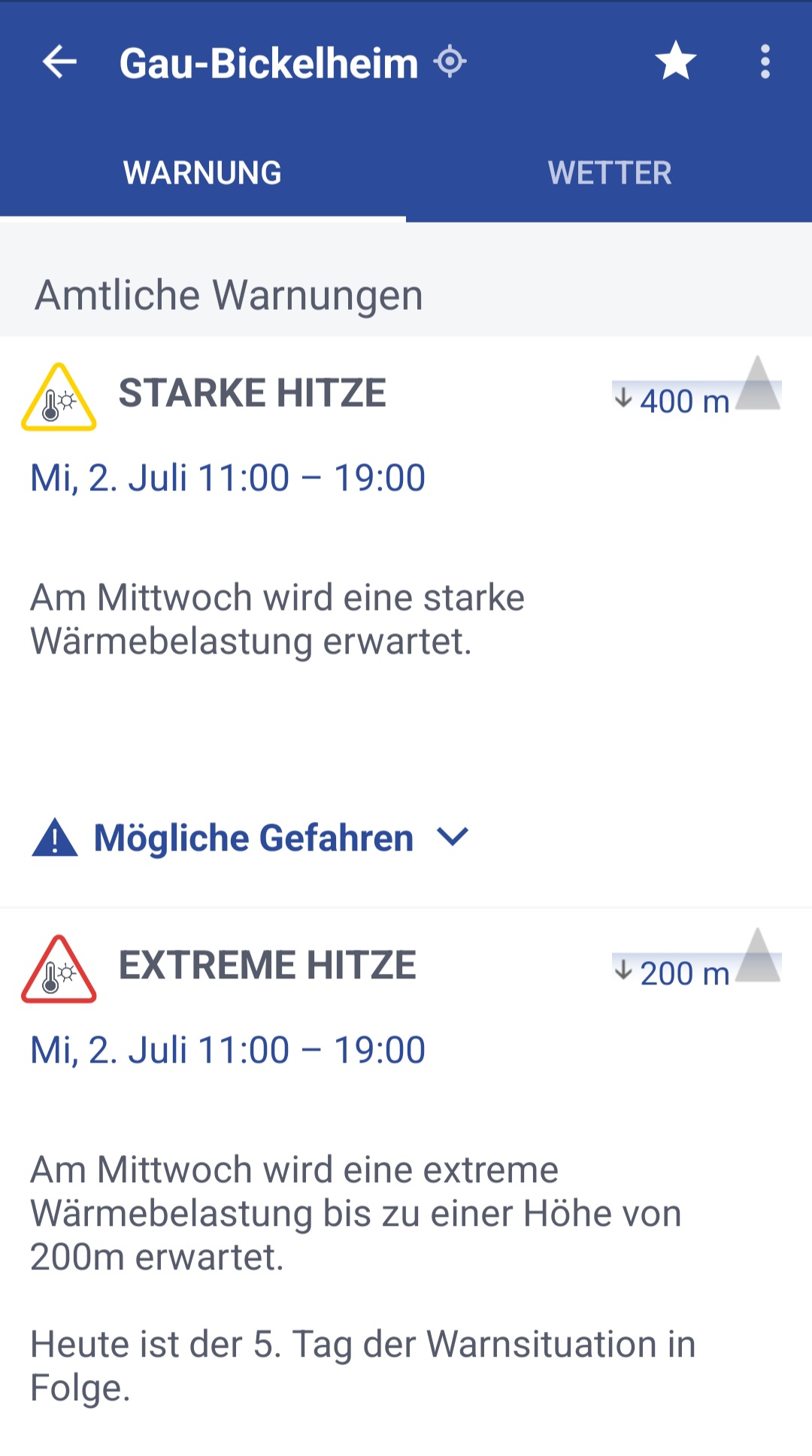The height and width of the screenshot is (1456, 812).
Task: Select the WARNUNG tab
Action: tap(202, 173)
